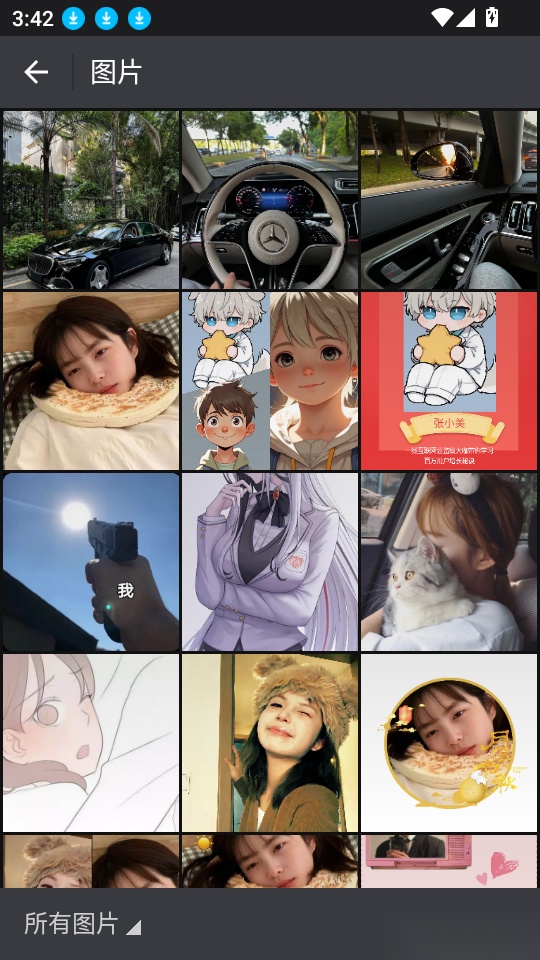Select the girl with bread pillow photo
The image size is (540, 960).
coord(91,381)
